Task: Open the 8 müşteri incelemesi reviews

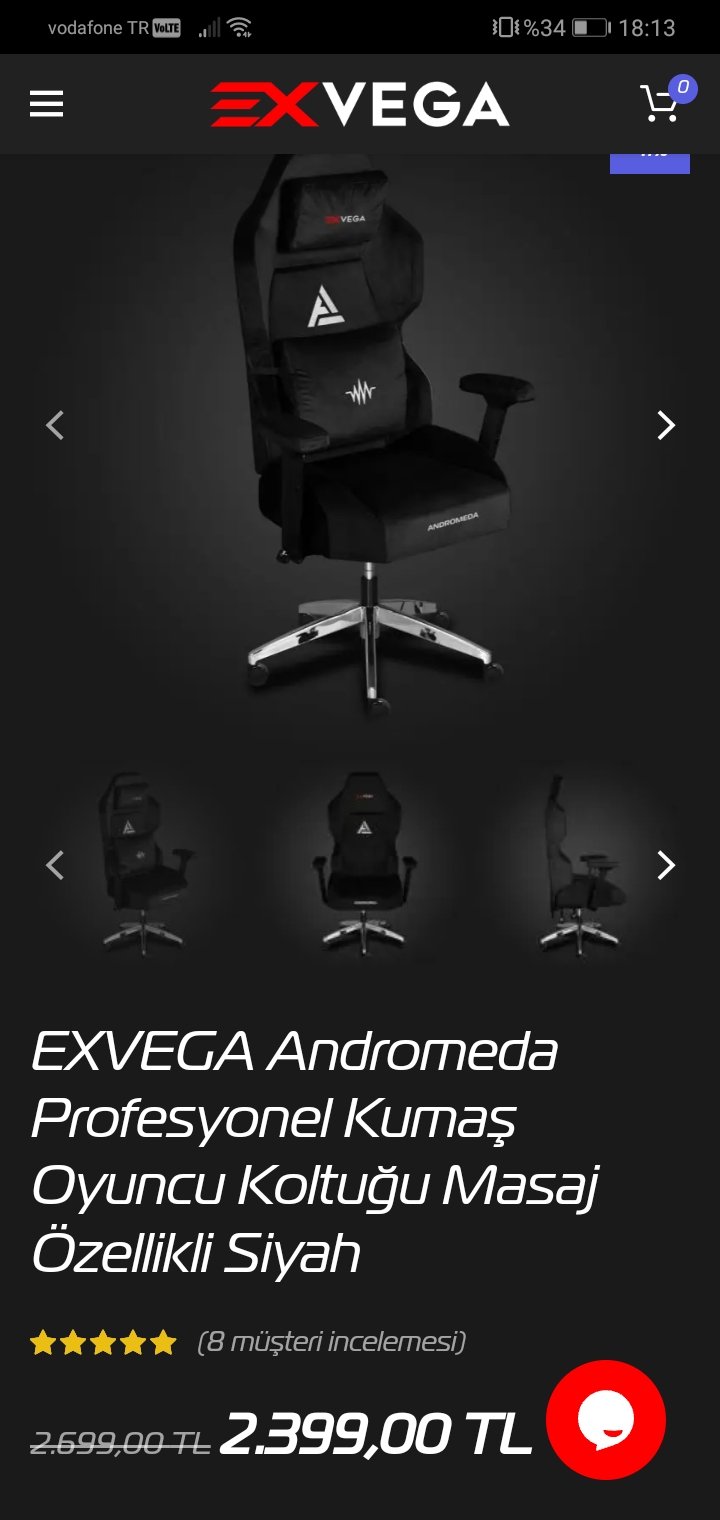Action: pos(332,1342)
